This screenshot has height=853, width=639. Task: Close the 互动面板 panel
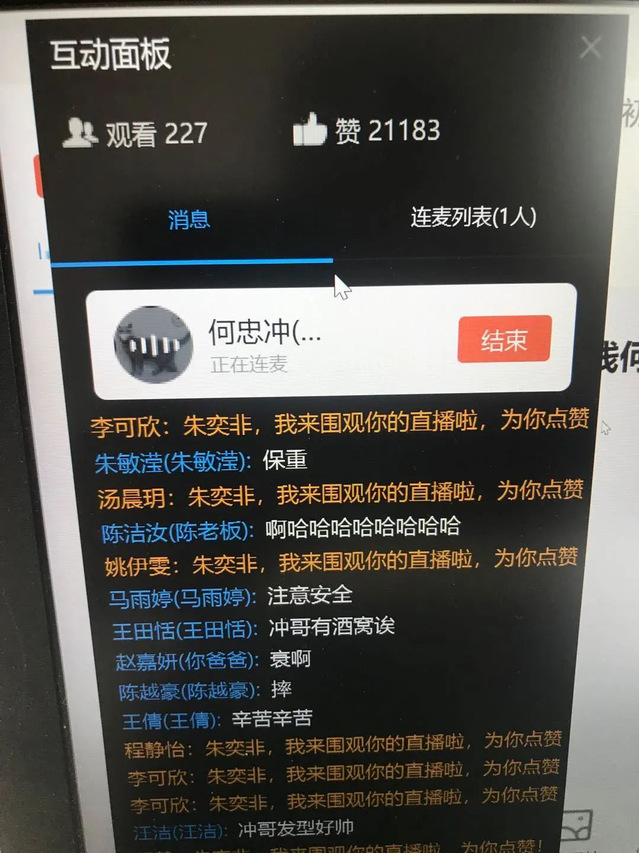click(x=591, y=46)
